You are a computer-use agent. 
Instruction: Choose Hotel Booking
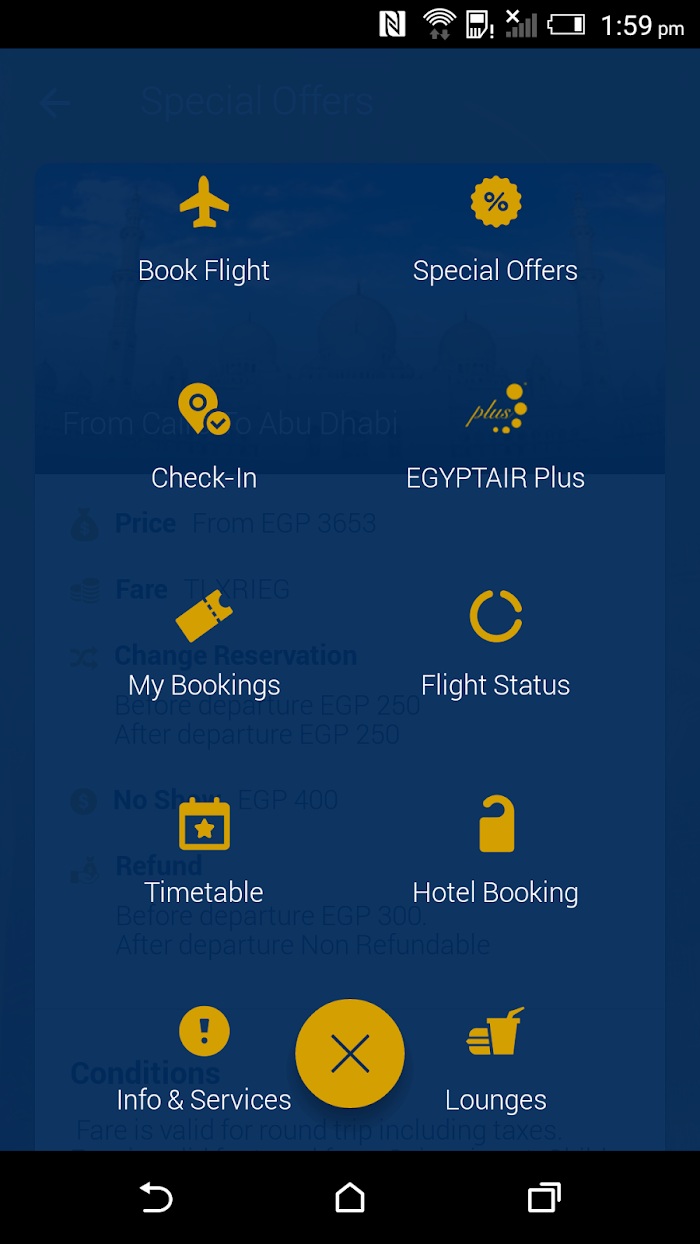pyautogui.click(x=495, y=852)
